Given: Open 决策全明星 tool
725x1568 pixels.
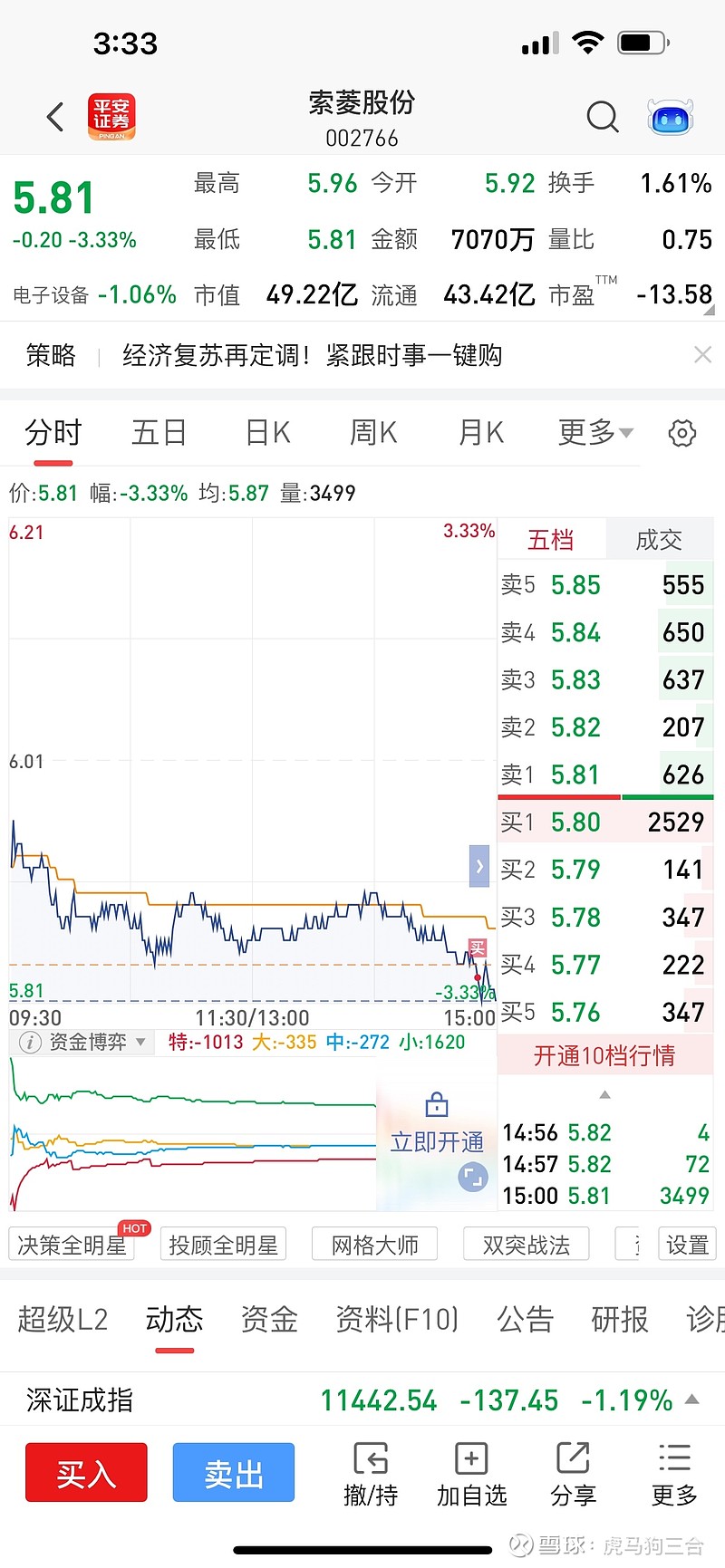Looking at the screenshot, I should pos(72,1245).
